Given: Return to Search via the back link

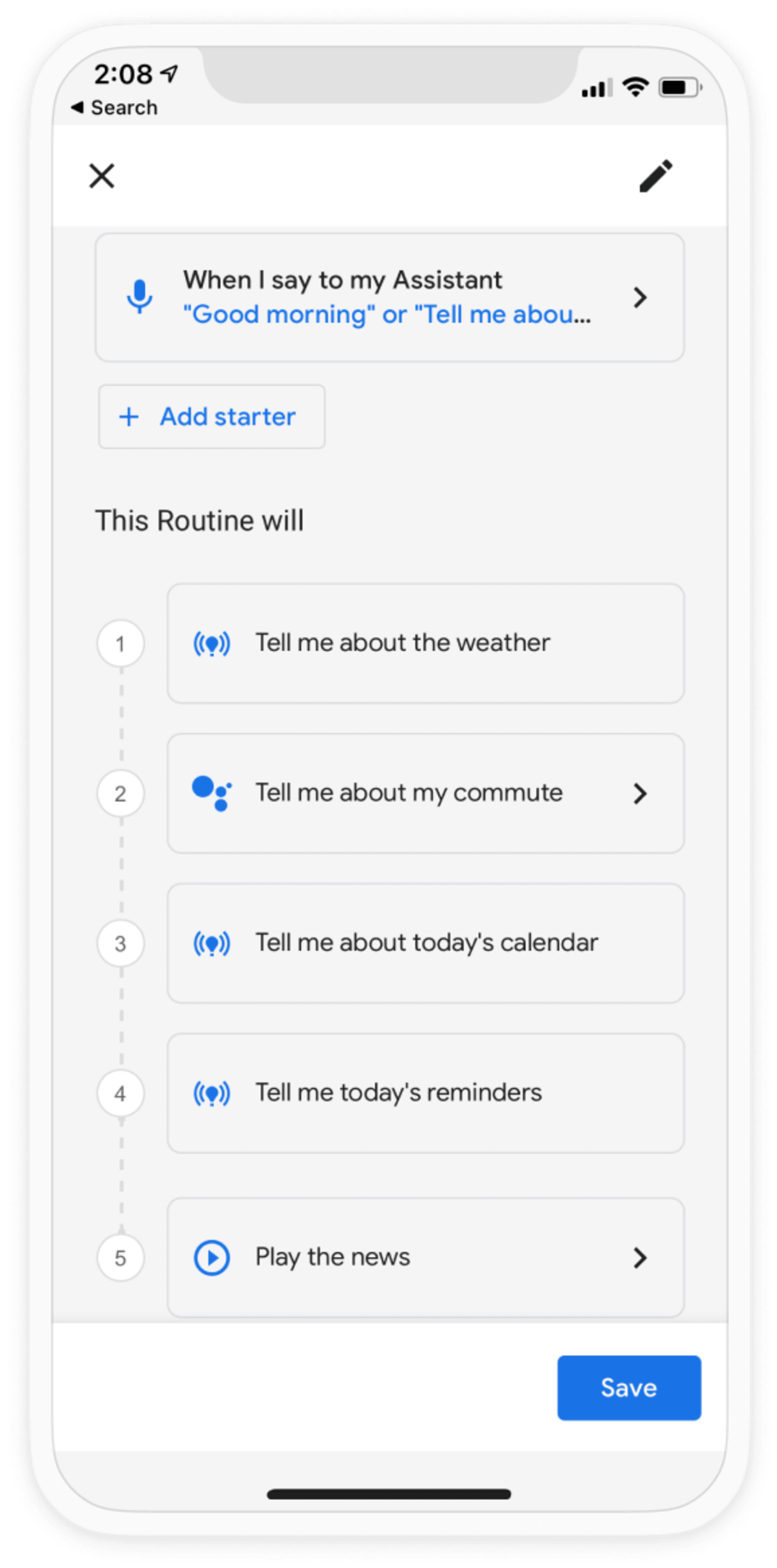Looking at the screenshot, I should coord(114,108).
